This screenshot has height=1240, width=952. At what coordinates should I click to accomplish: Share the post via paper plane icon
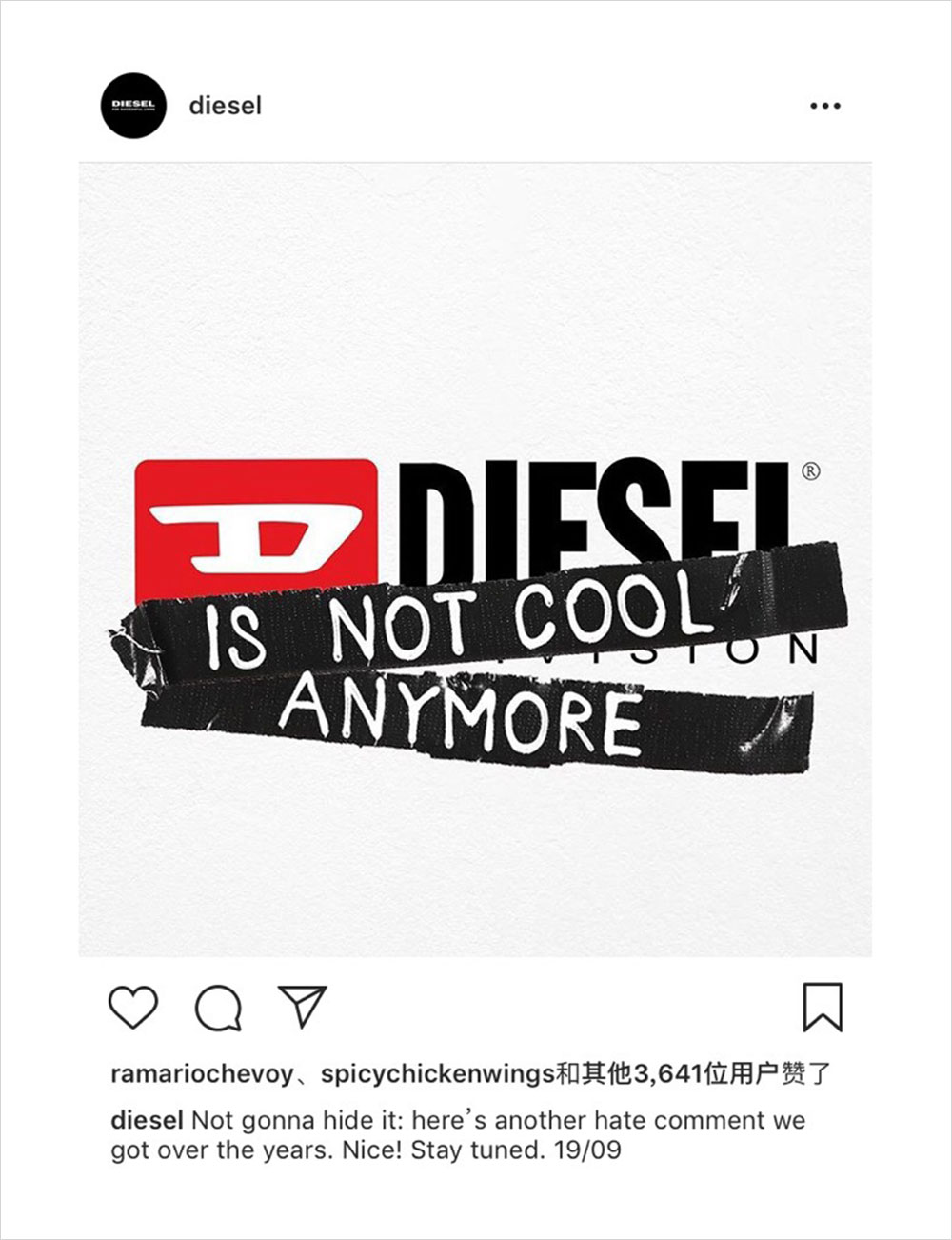[303, 1006]
